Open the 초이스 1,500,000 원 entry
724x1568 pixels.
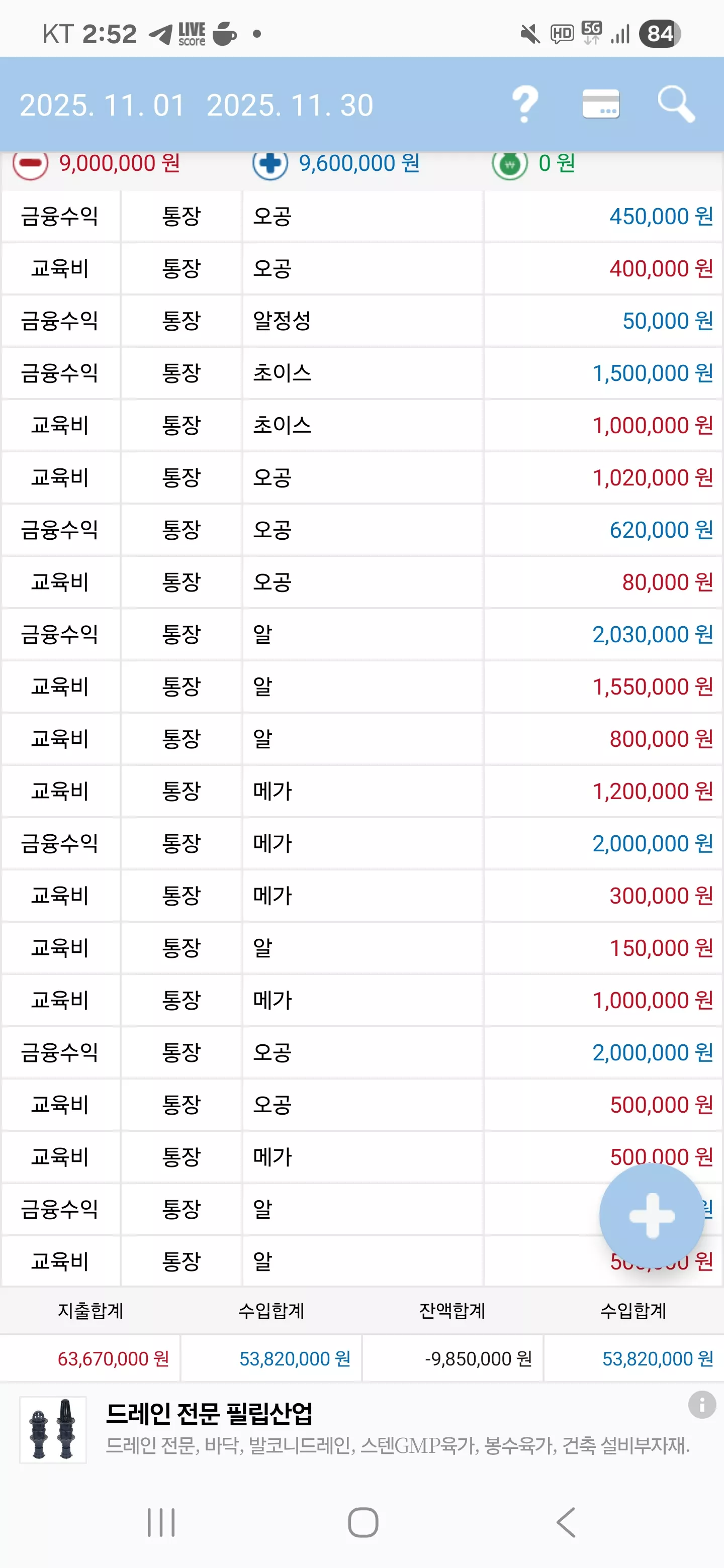[x=361, y=373]
